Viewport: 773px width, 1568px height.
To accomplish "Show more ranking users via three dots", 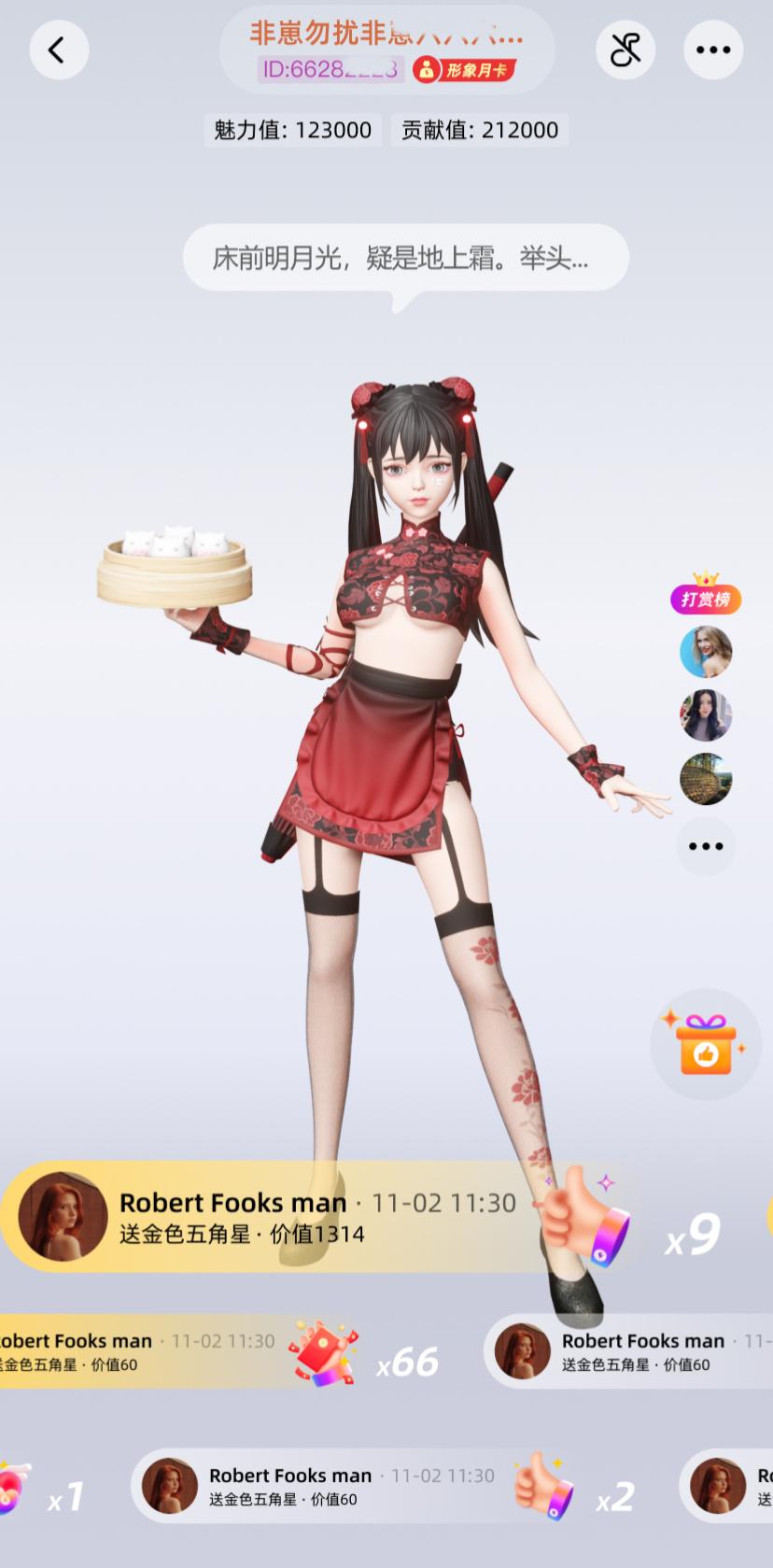I will coord(706,846).
